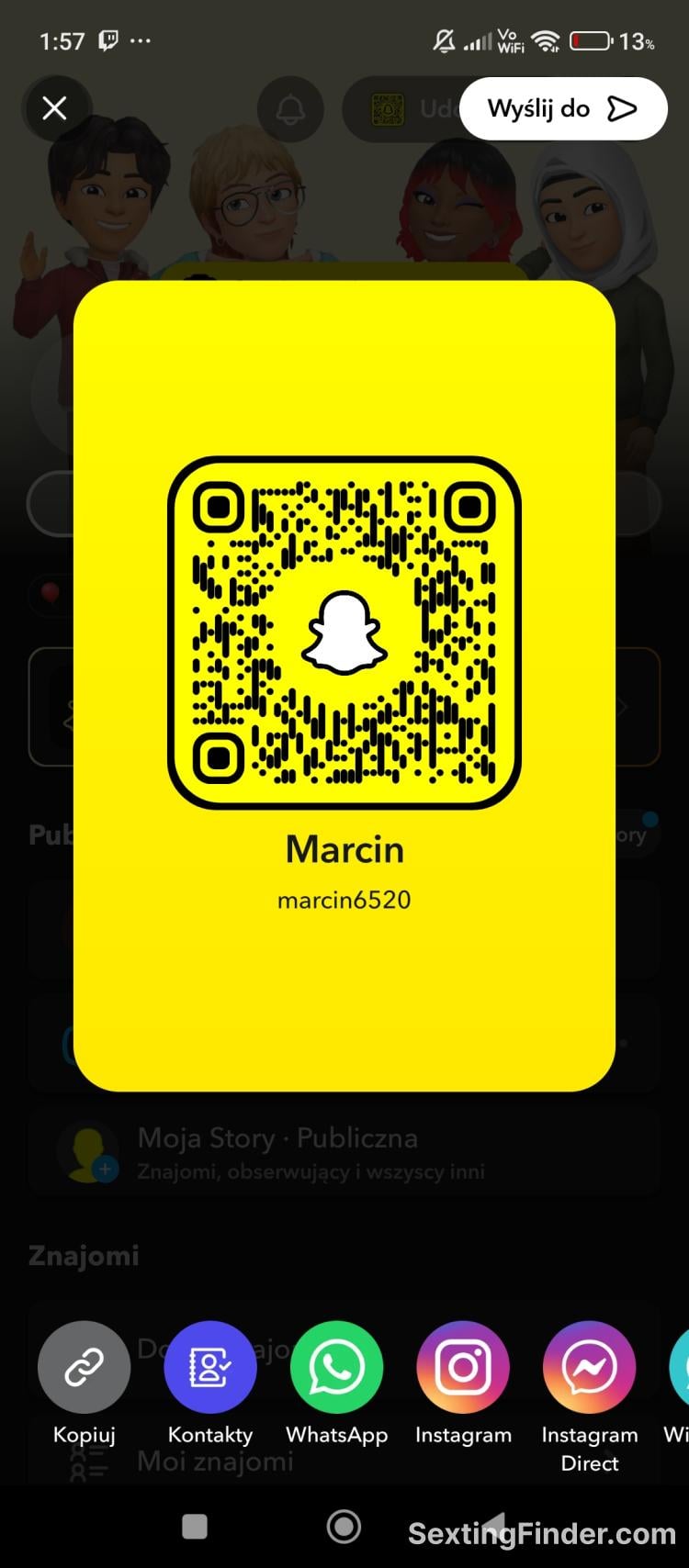
Task: Copy the profile link with Kopiuj
Action: 84,1367
